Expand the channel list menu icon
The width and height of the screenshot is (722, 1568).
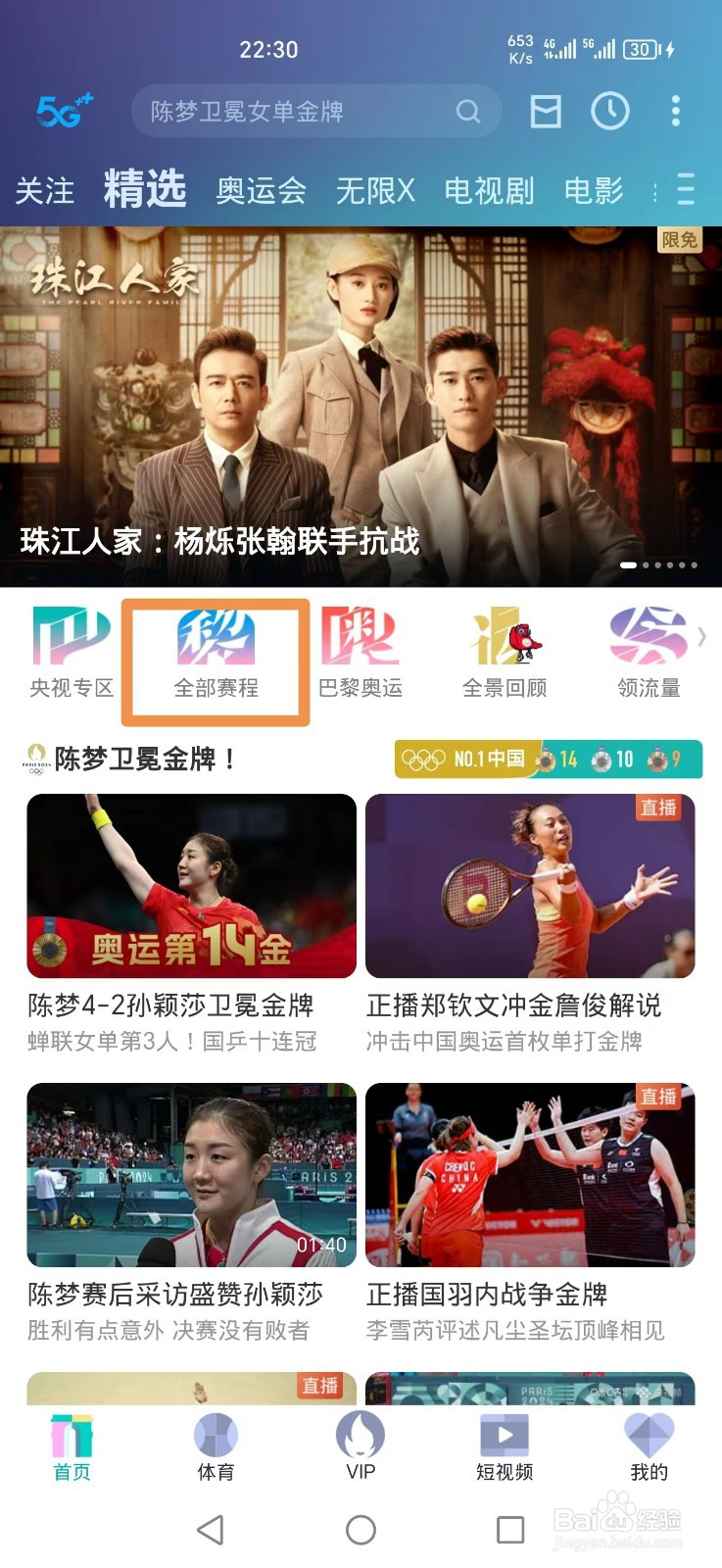click(x=685, y=189)
